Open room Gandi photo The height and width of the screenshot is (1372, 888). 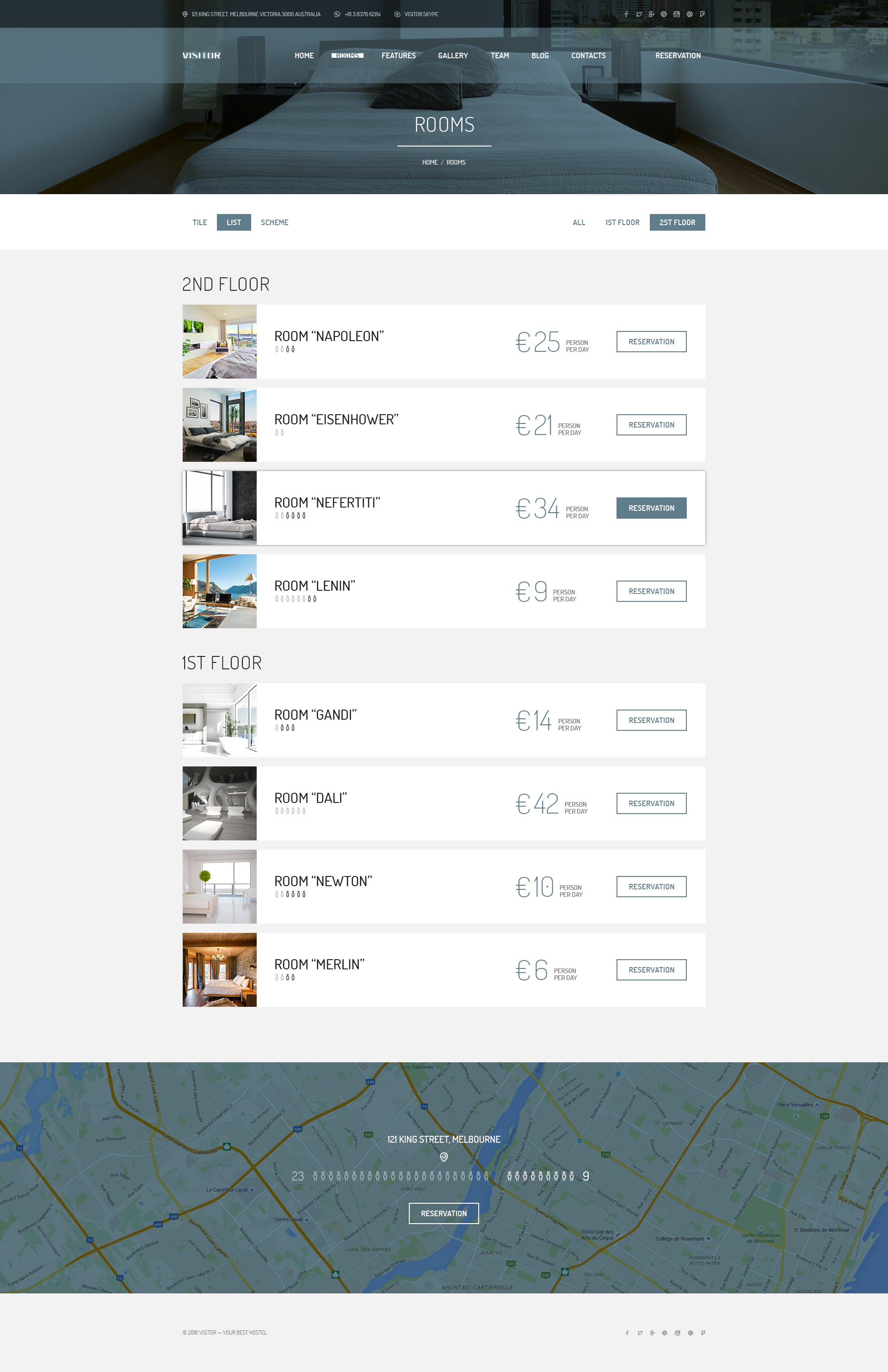(220, 720)
